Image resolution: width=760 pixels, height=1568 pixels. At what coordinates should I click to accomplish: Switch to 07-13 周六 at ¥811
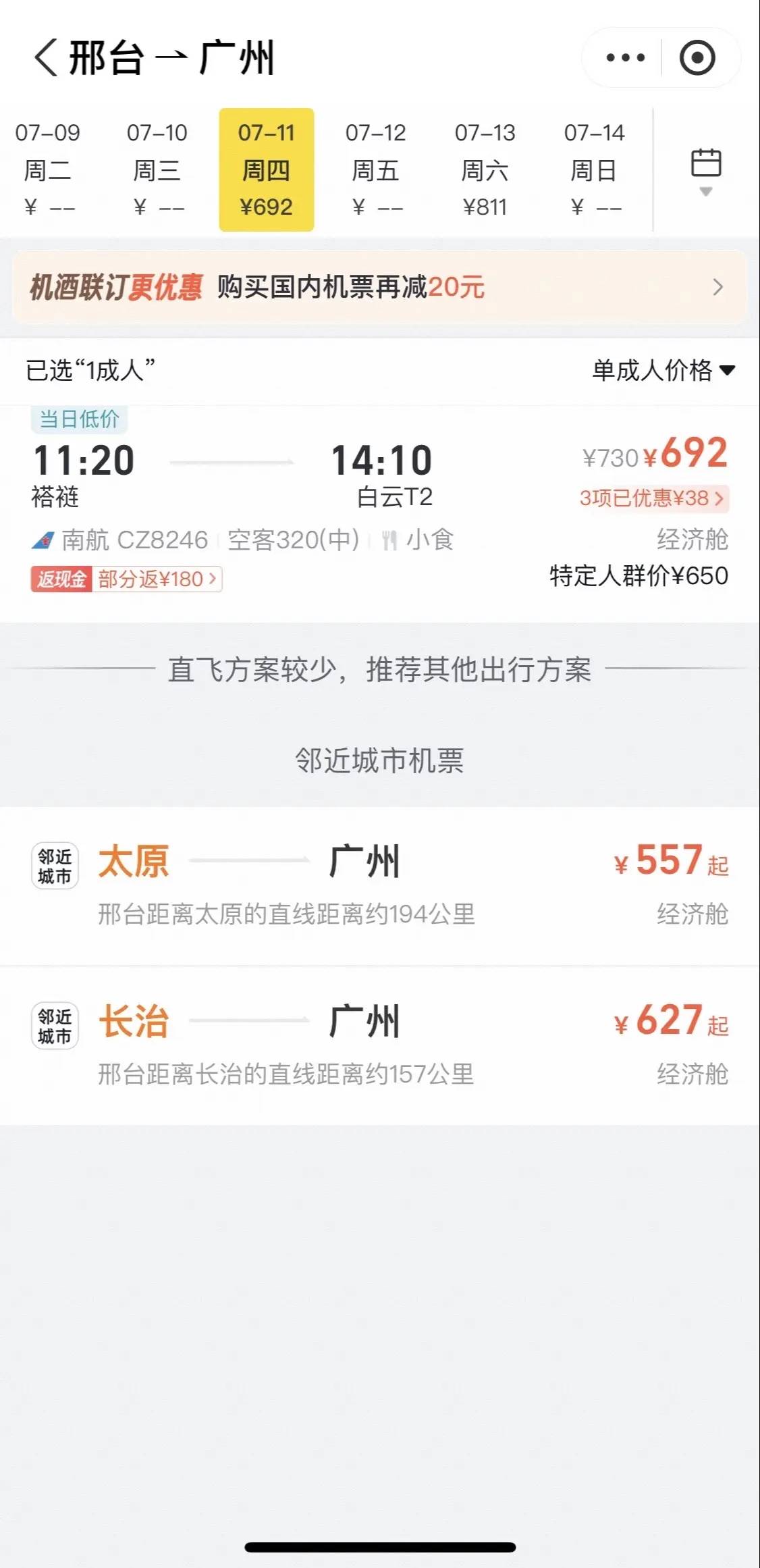click(x=485, y=169)
